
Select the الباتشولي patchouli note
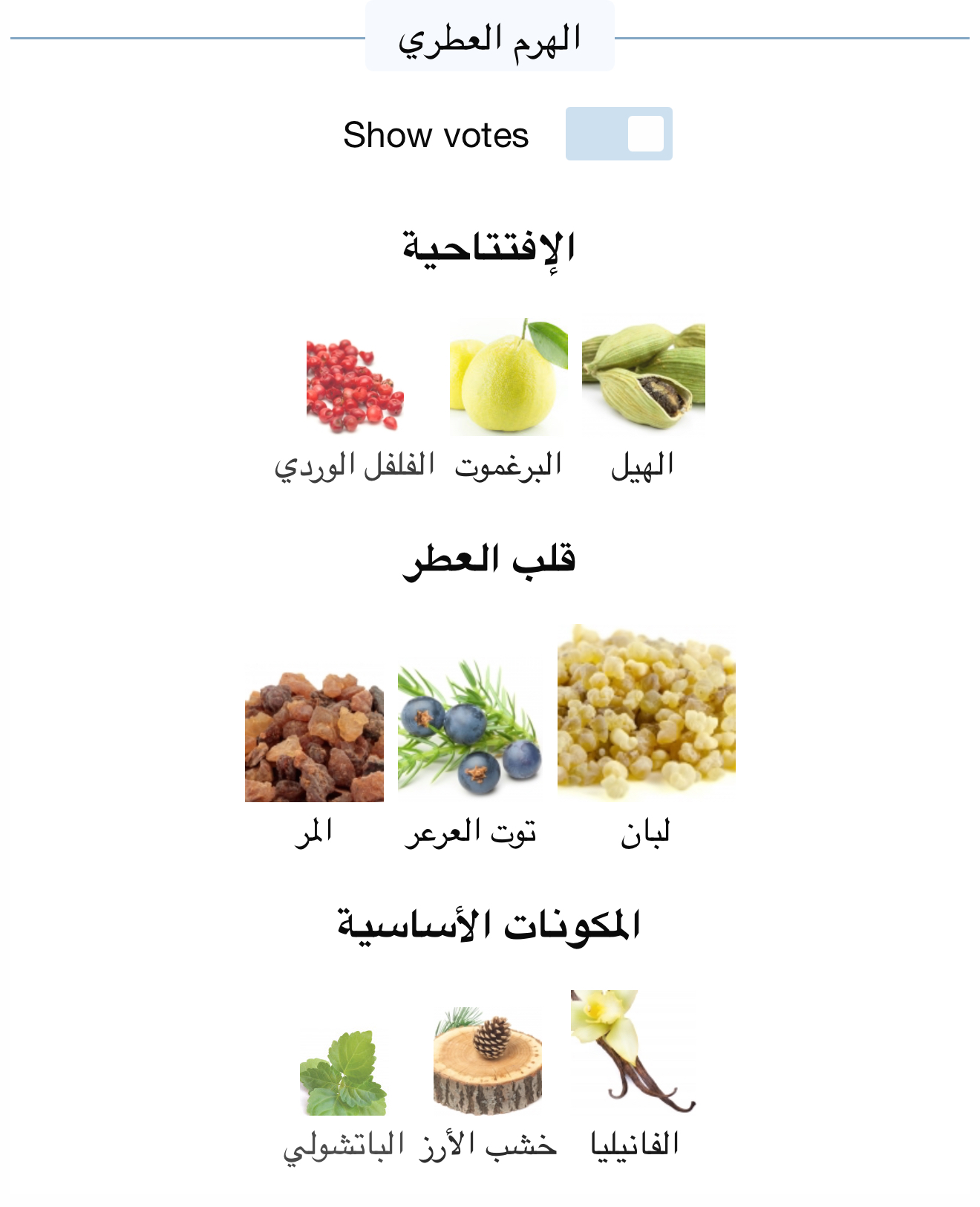tap(343, 1073)
